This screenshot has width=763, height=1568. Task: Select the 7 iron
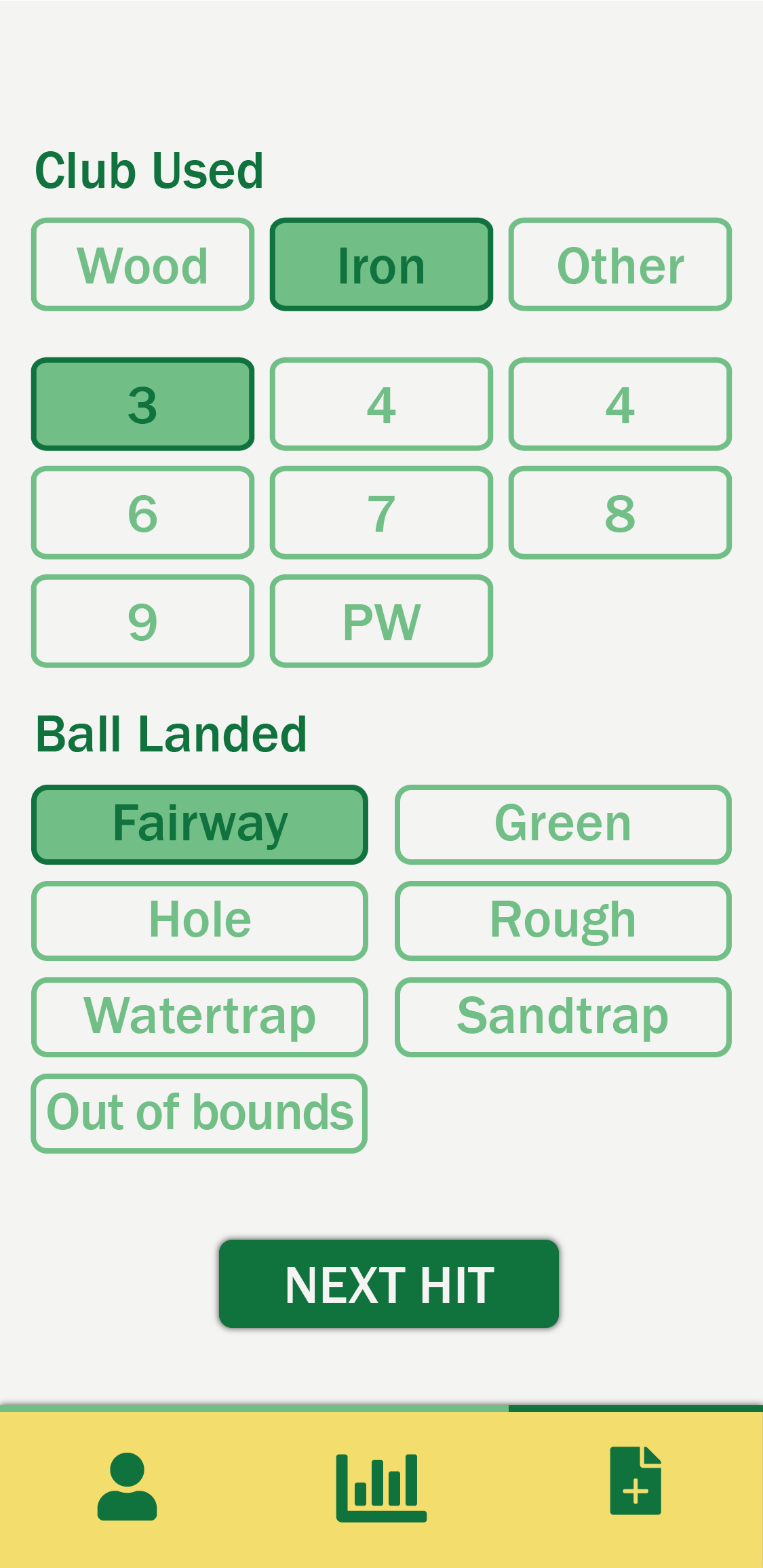(381, 513)
